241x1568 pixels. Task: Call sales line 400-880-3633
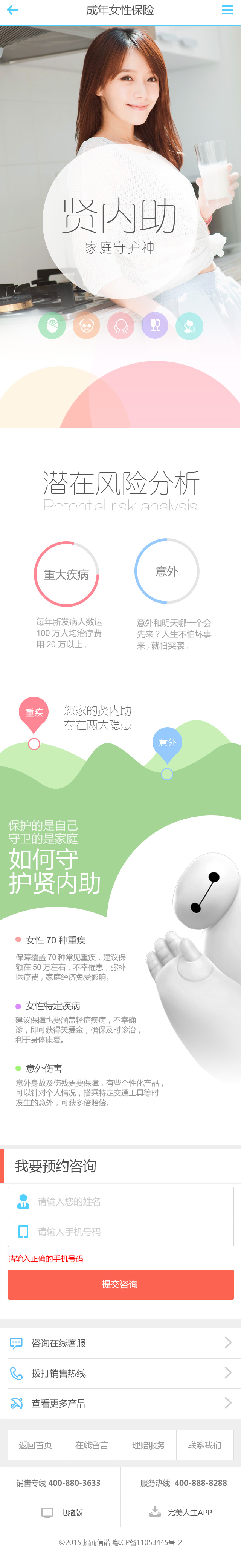click(59, 1483)
